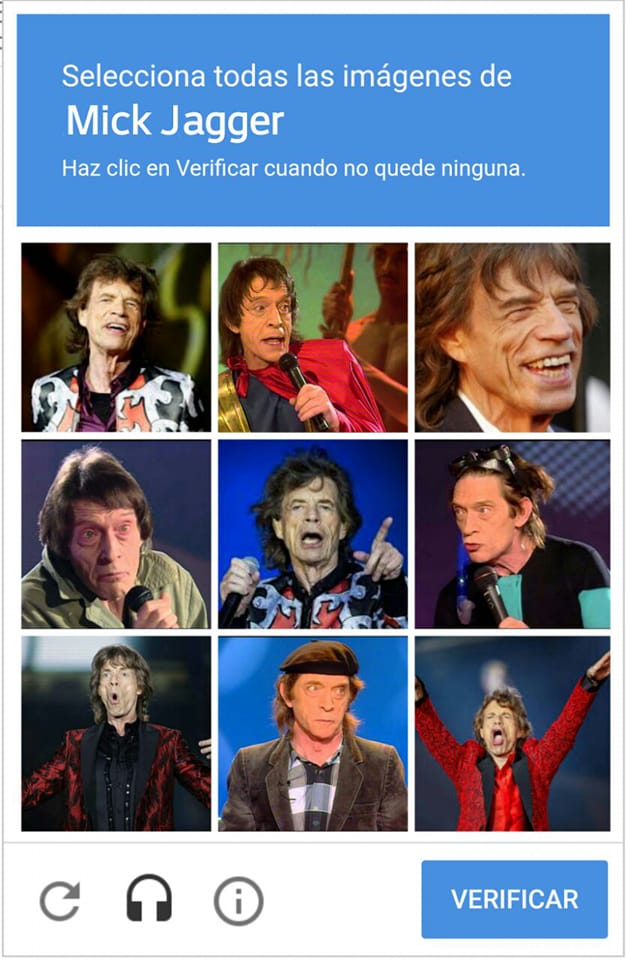The width and height of the screenshot is (626, 960).
Task: Select the tile with the black-and-white patterned jacket
Action: click(x=116, y=337)
